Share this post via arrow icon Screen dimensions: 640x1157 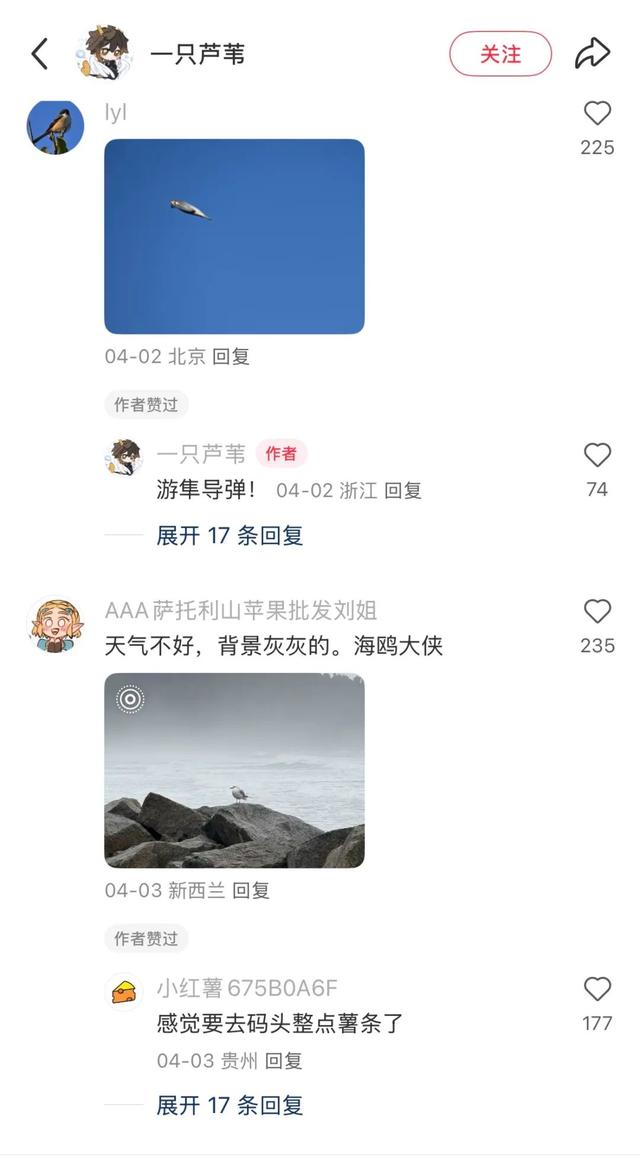pyautogui.click(x=592, y=54)
